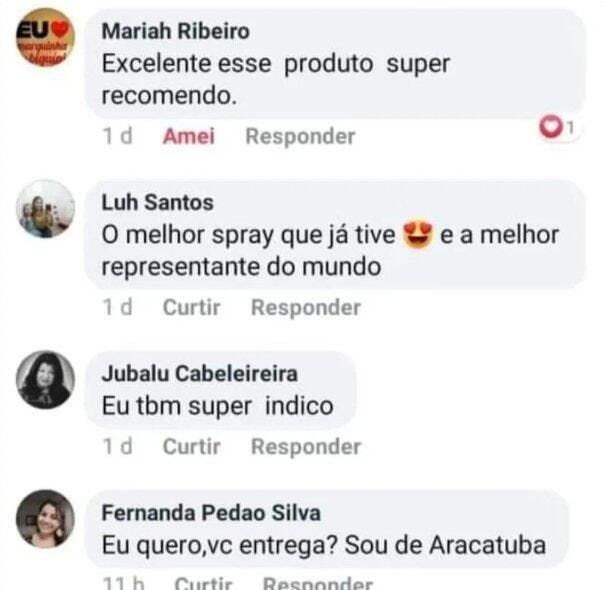
Task: Open Fernanda Pedao Silva's profile name
Action: point(211,514)
